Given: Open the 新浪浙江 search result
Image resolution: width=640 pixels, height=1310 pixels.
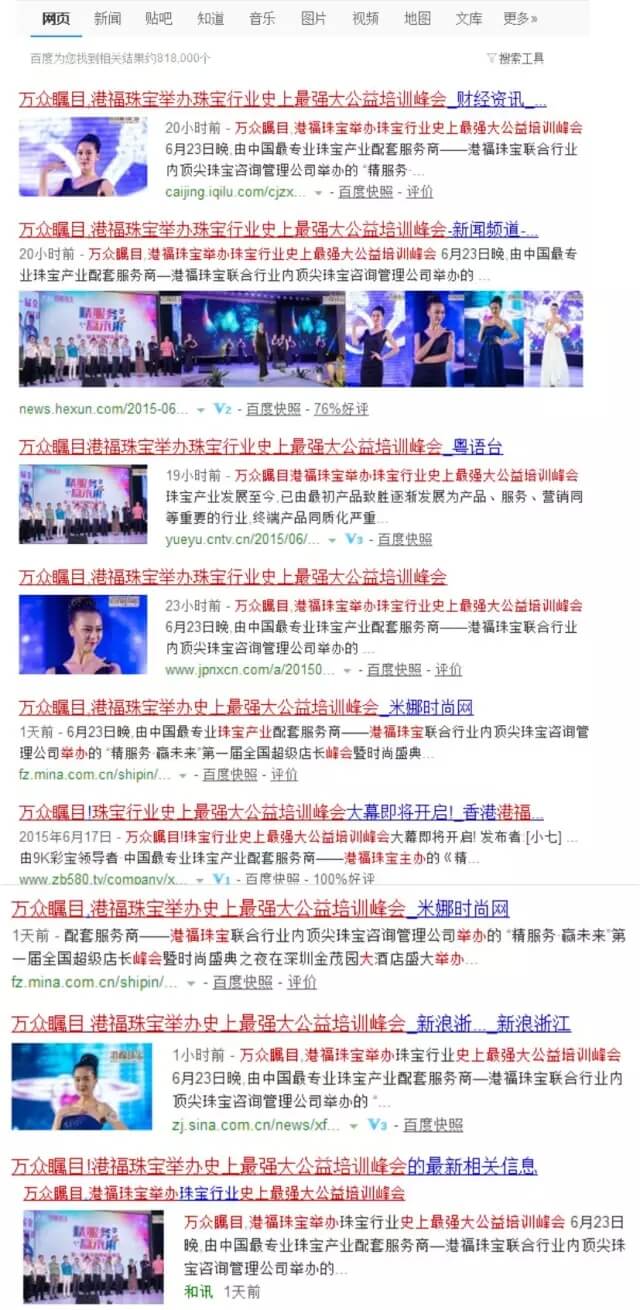Looking at the screenshot, I should click(290, 1023).
